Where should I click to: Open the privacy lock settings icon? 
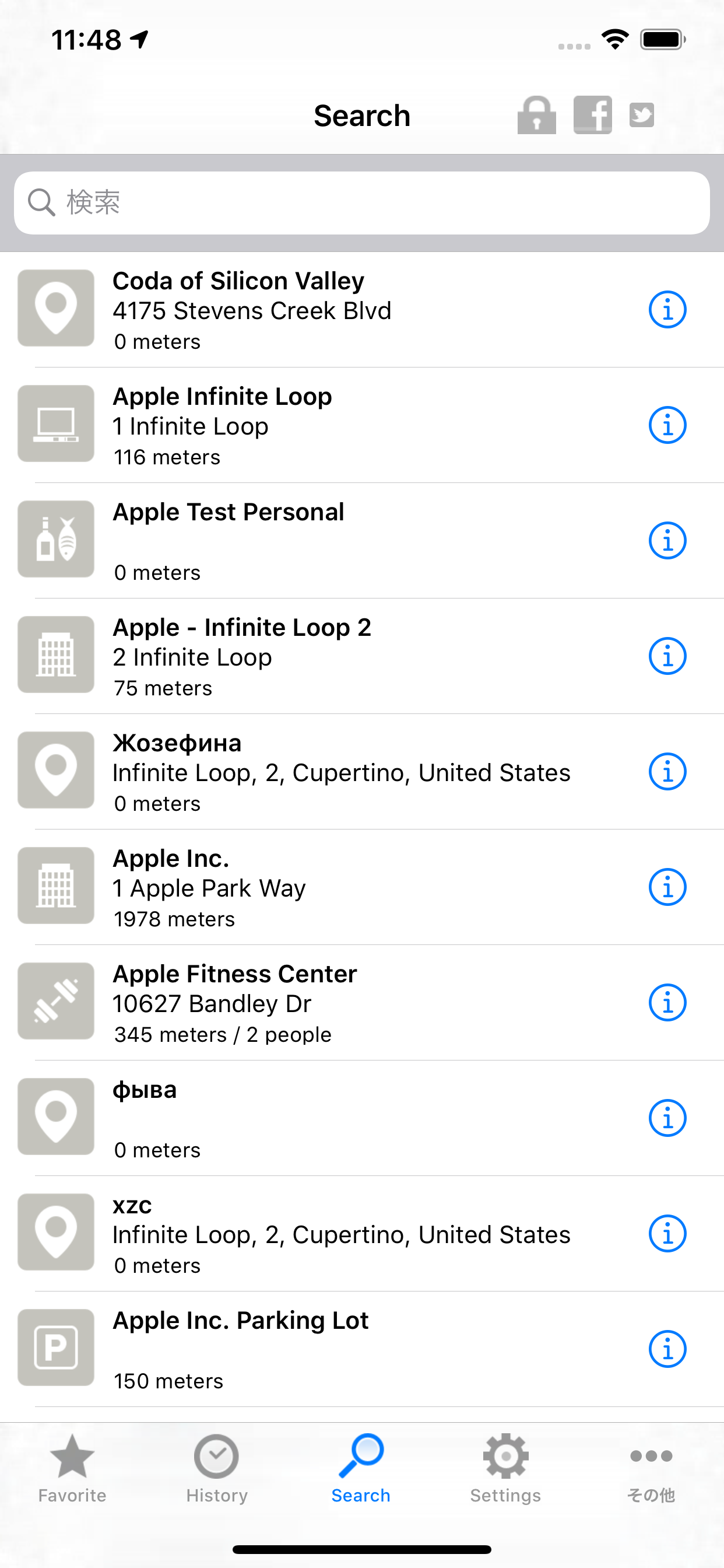[537, 115]
